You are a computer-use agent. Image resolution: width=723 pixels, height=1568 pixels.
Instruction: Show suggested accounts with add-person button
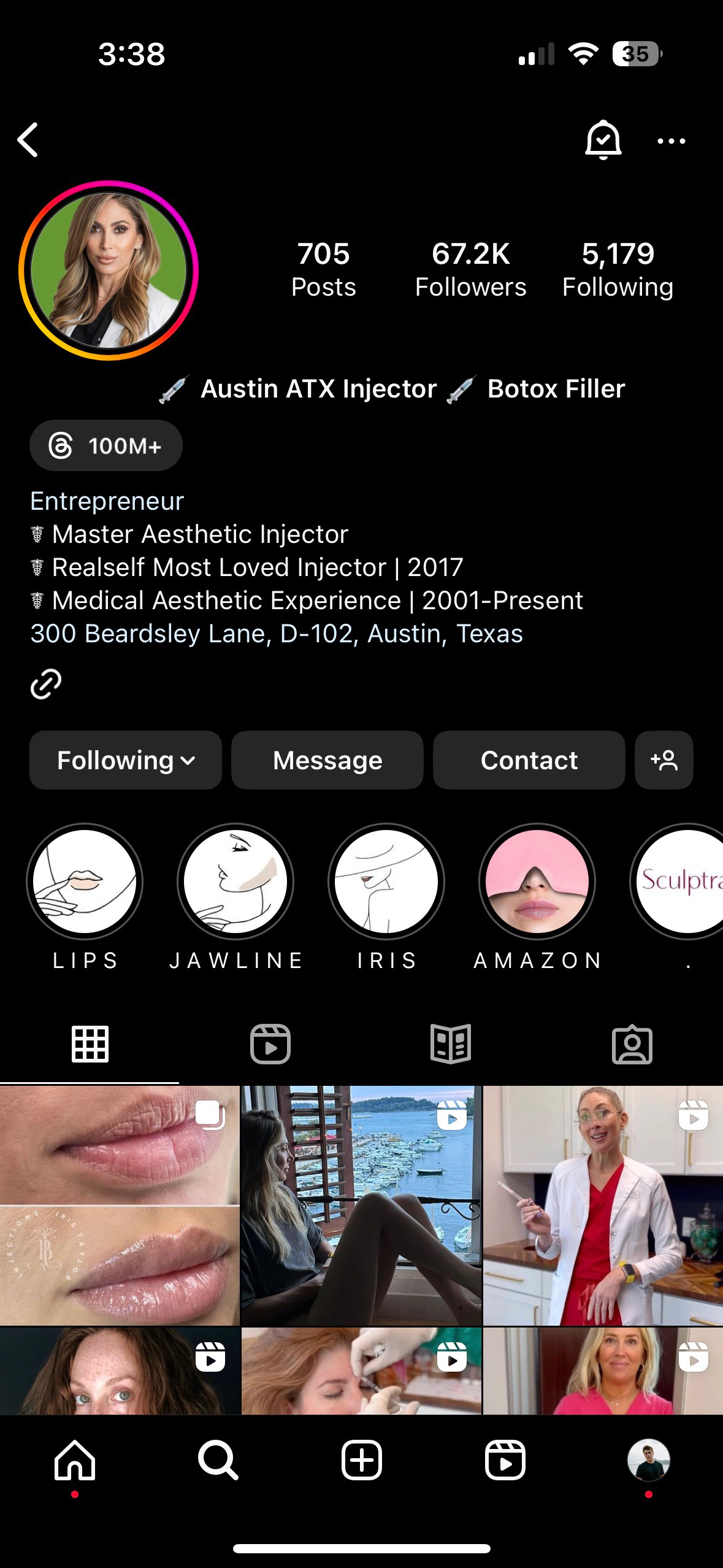(664, 760)
